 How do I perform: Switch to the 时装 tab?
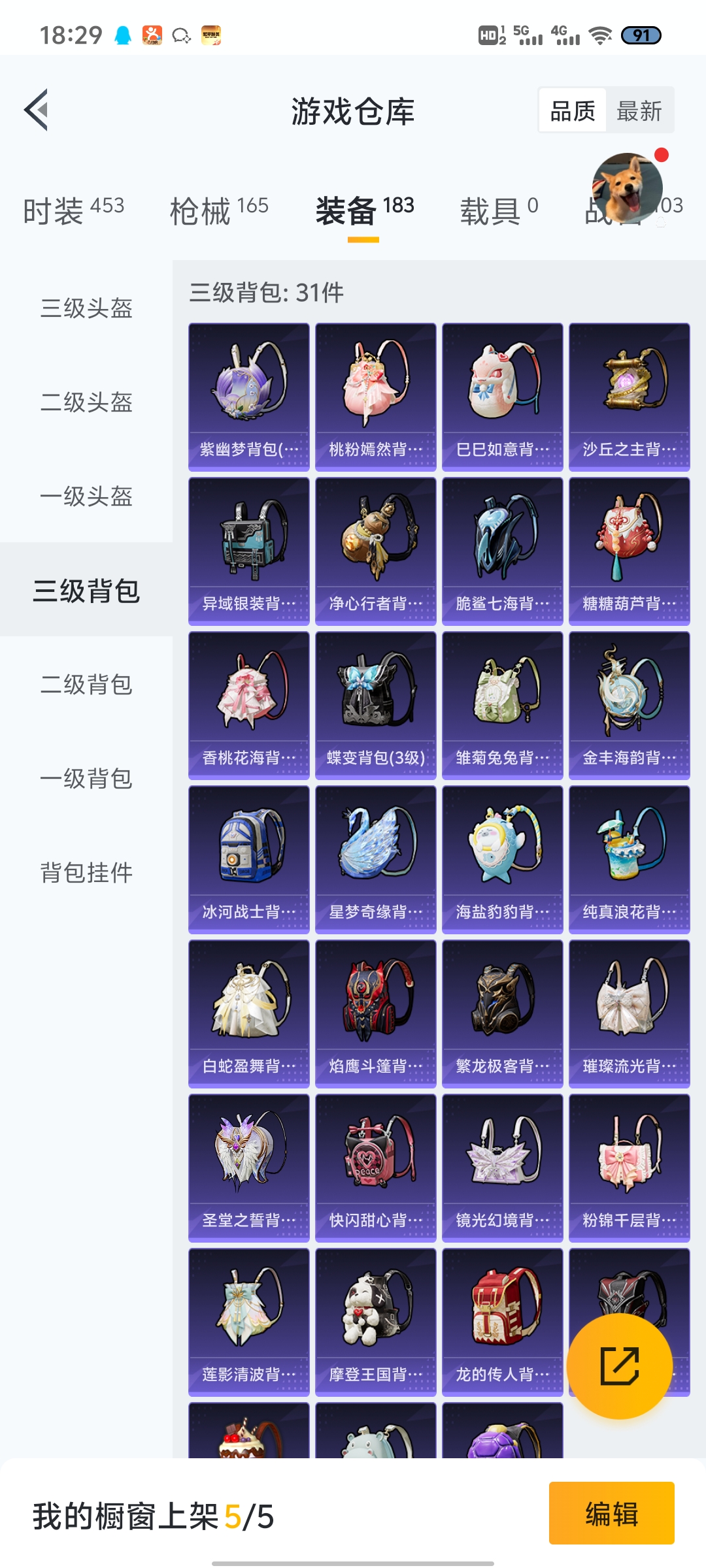[x=73, y=210]
